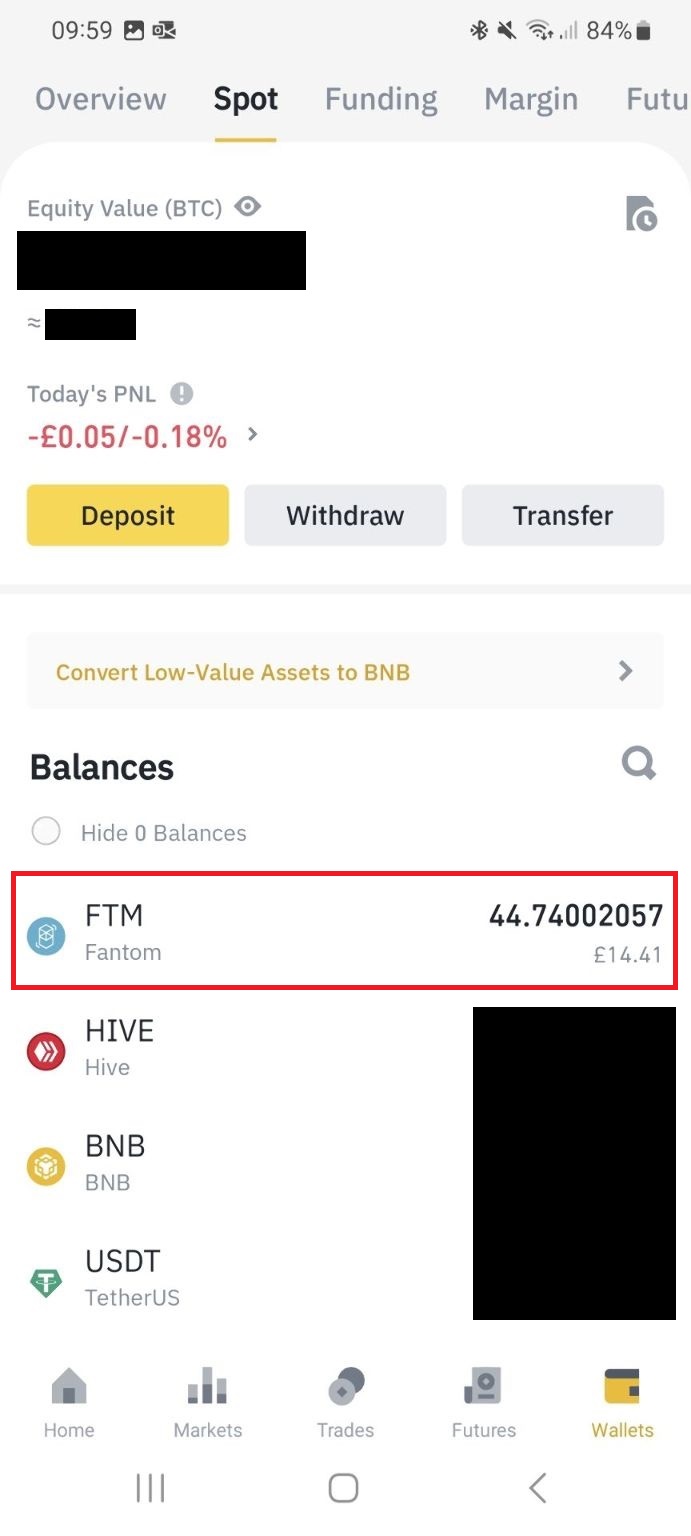Tap the Transfer button
The width and height of the screenshot is (691, 1536).
(562, 516)
